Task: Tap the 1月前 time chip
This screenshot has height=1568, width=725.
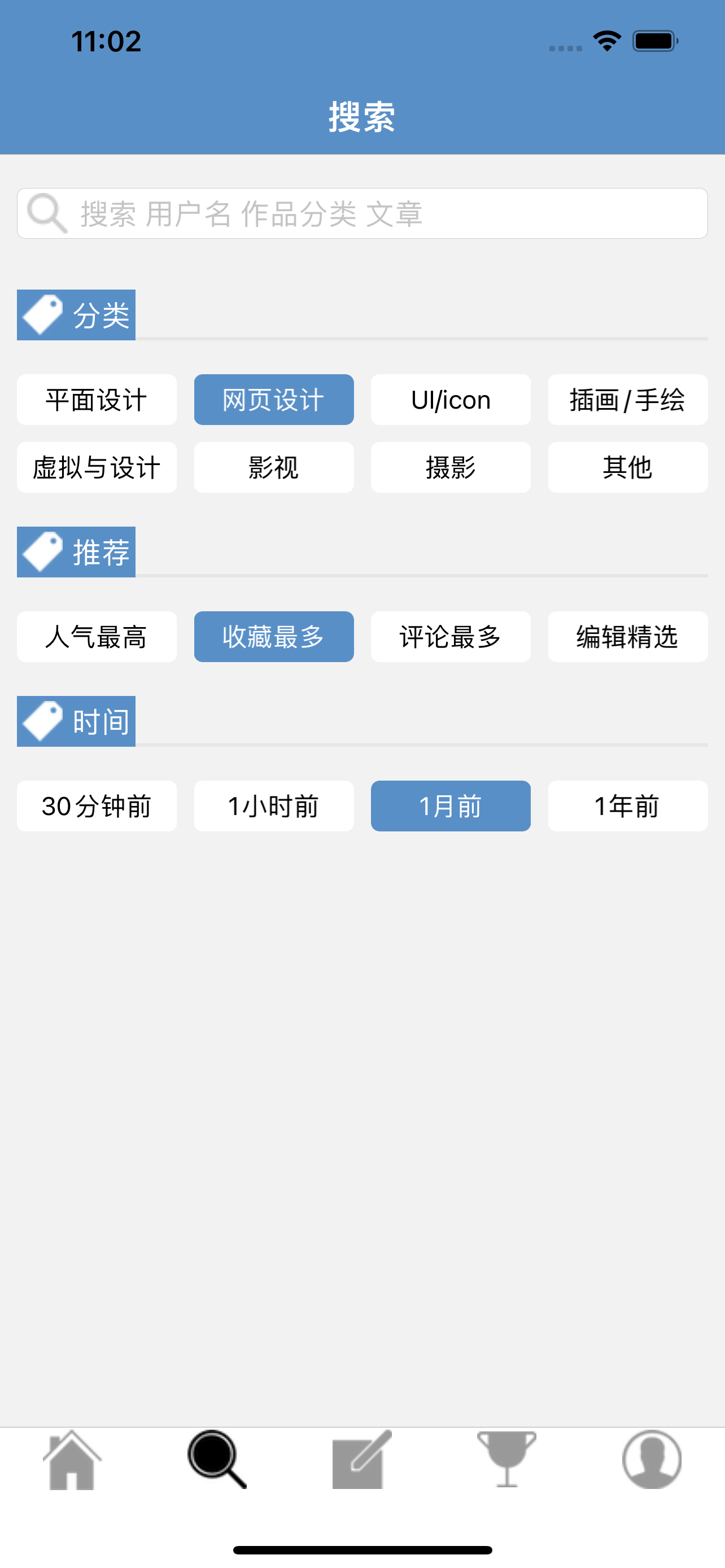Action: (x=451, y=806)
